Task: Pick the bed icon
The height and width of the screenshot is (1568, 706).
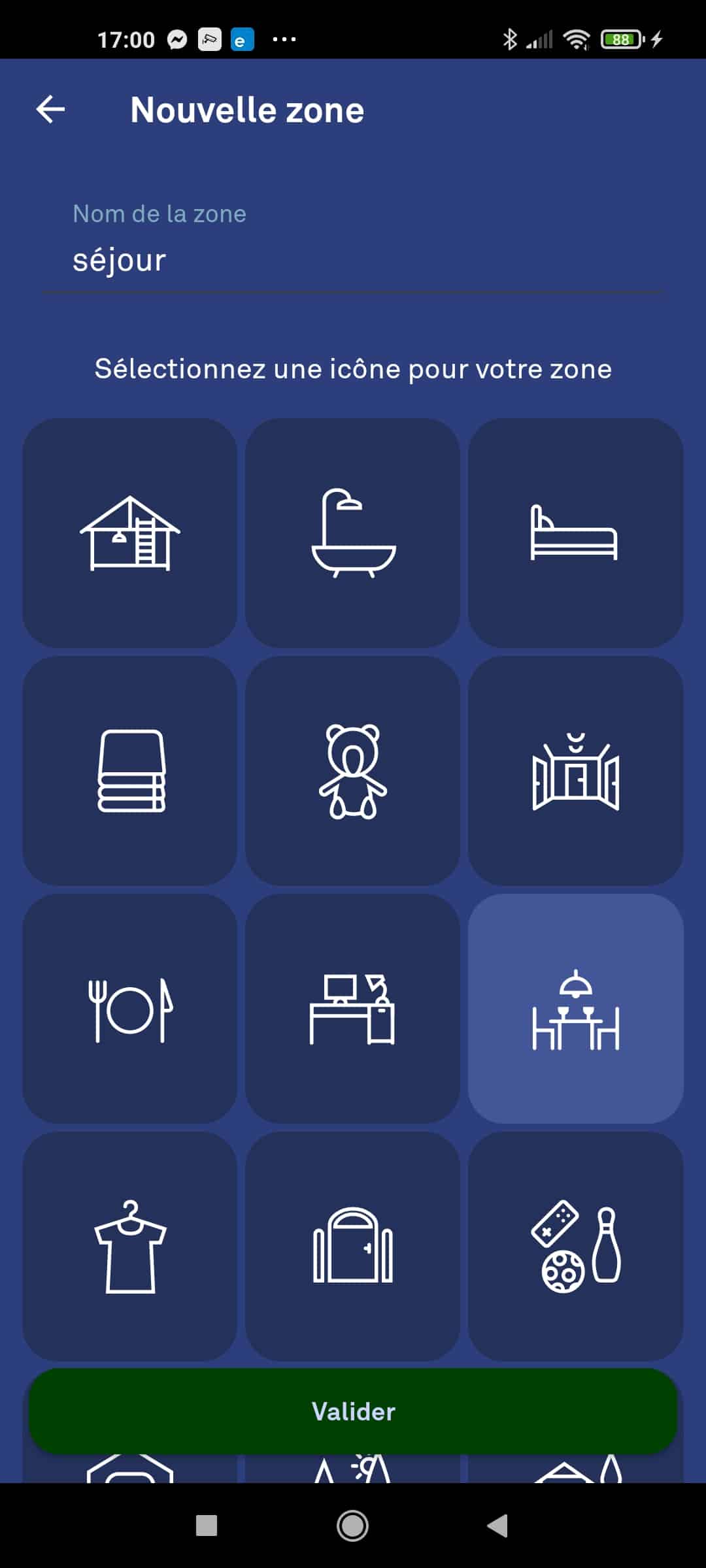Action: click(x=576, y=533)
